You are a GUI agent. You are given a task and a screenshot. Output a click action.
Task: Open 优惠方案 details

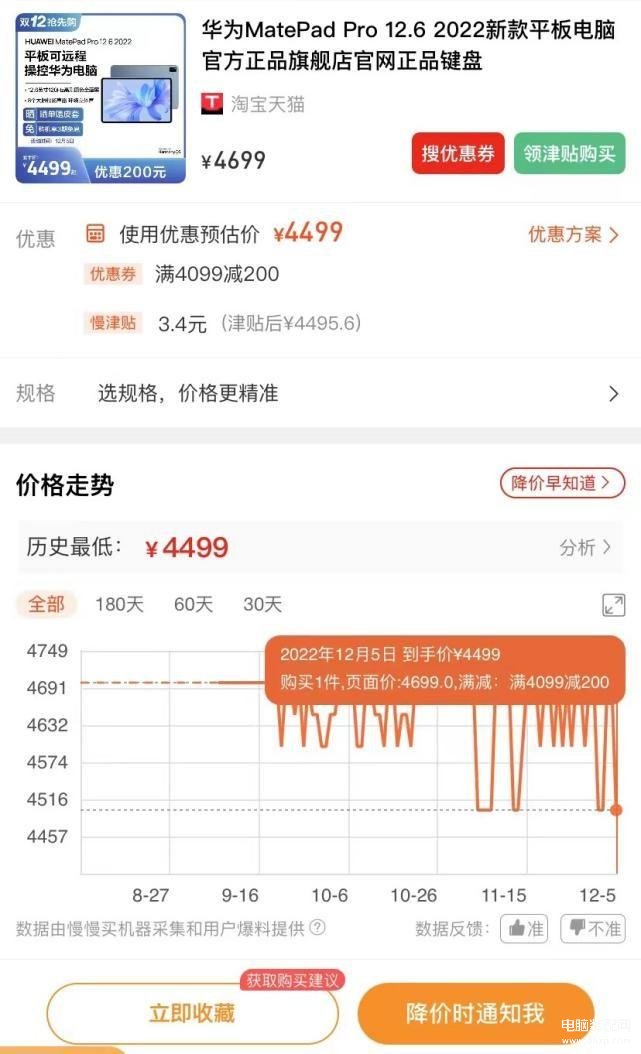(x=573, y=235)
